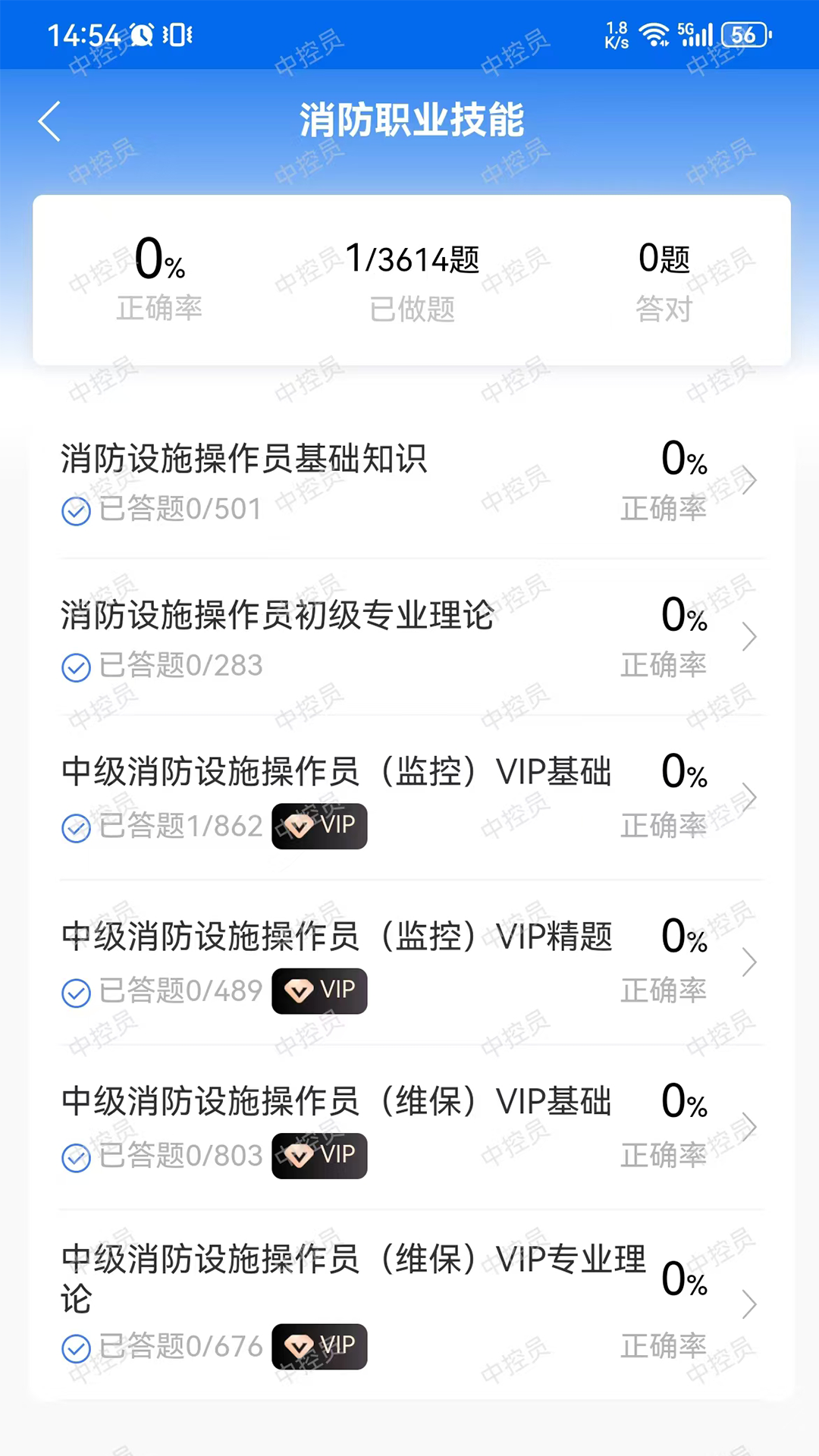Click the checkmark icon beside 已答题1/862
The image size is (819, 1456).
76,827
